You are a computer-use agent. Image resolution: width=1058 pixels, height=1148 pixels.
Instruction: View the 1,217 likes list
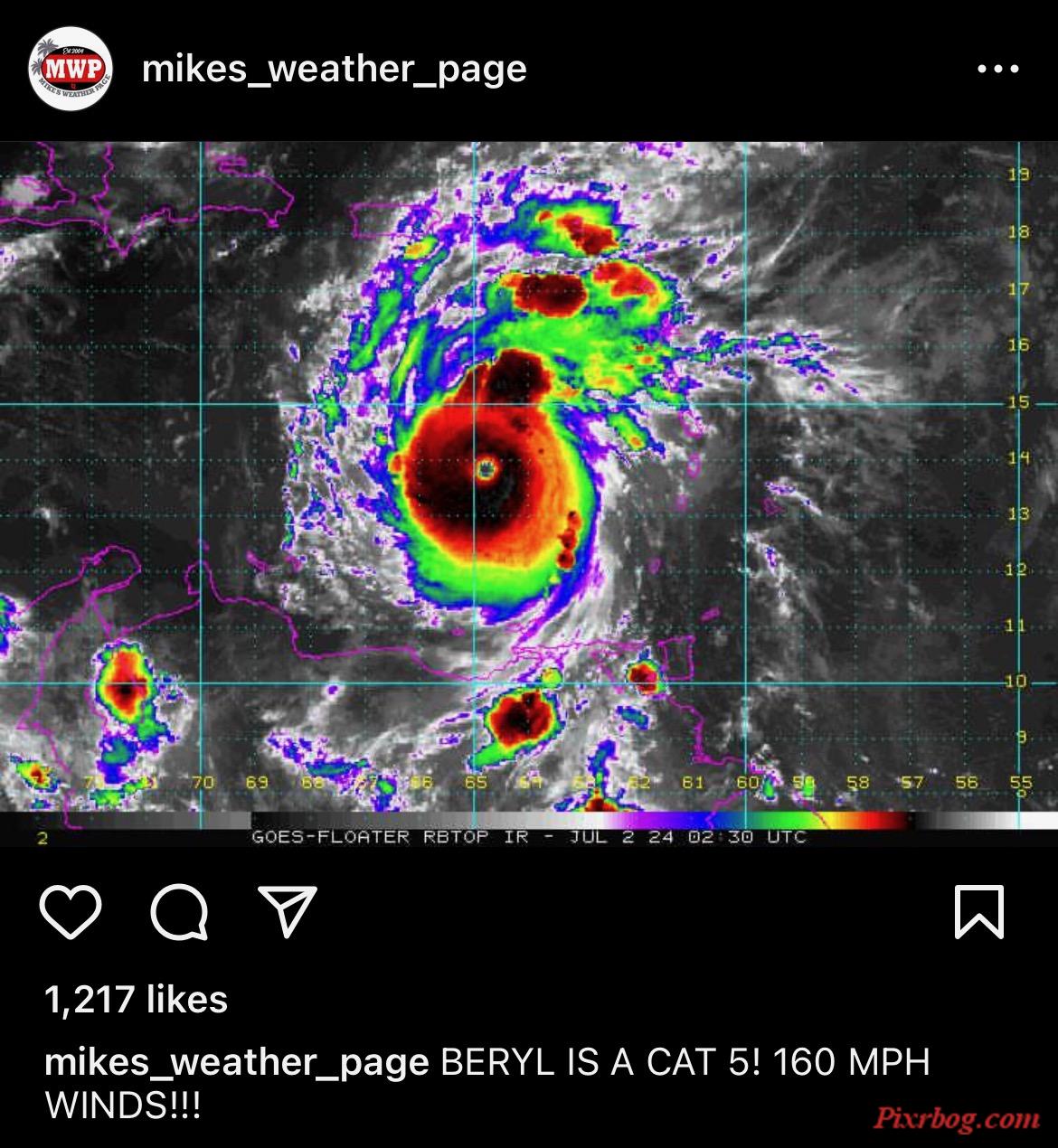click(136, 999)
